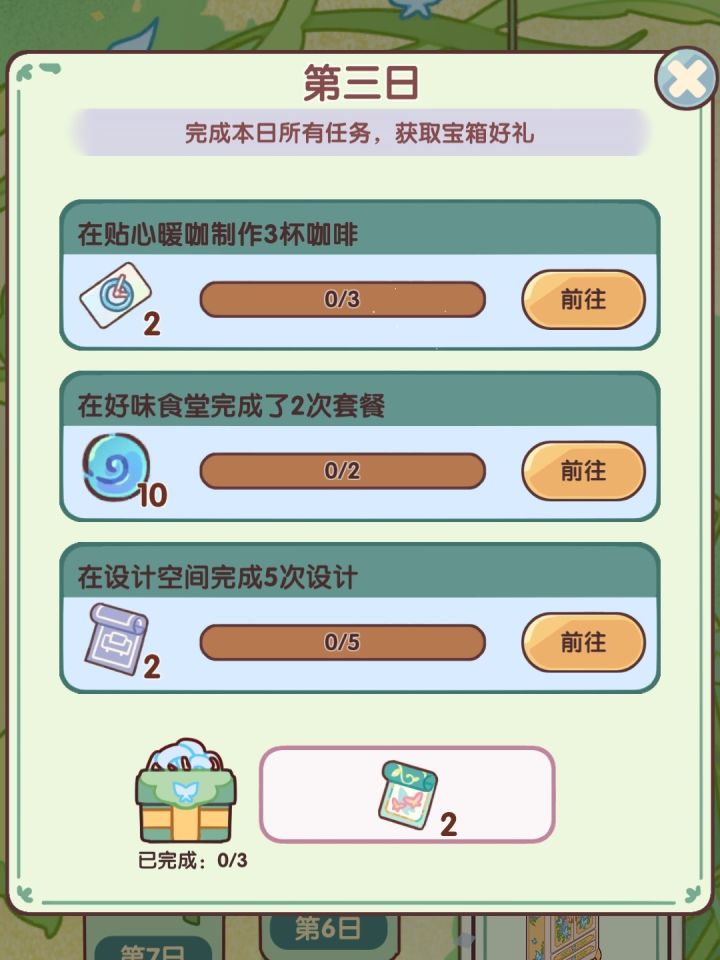Click the 0/2 meal progress bar

342,471
